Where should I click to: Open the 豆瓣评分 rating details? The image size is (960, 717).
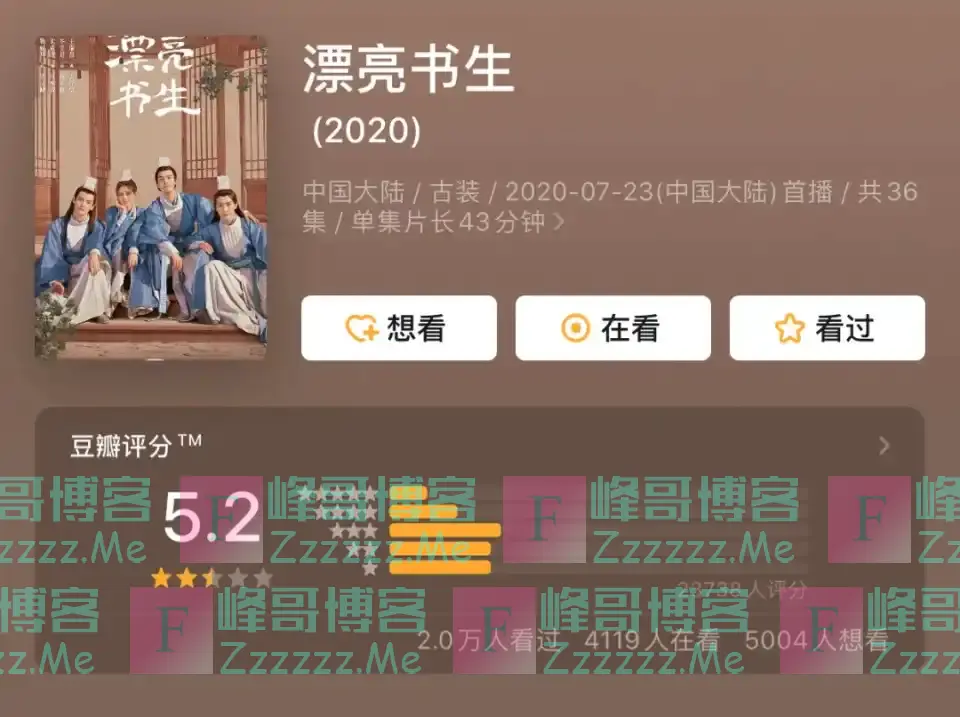pyautogui.click(x=883, y=446)
